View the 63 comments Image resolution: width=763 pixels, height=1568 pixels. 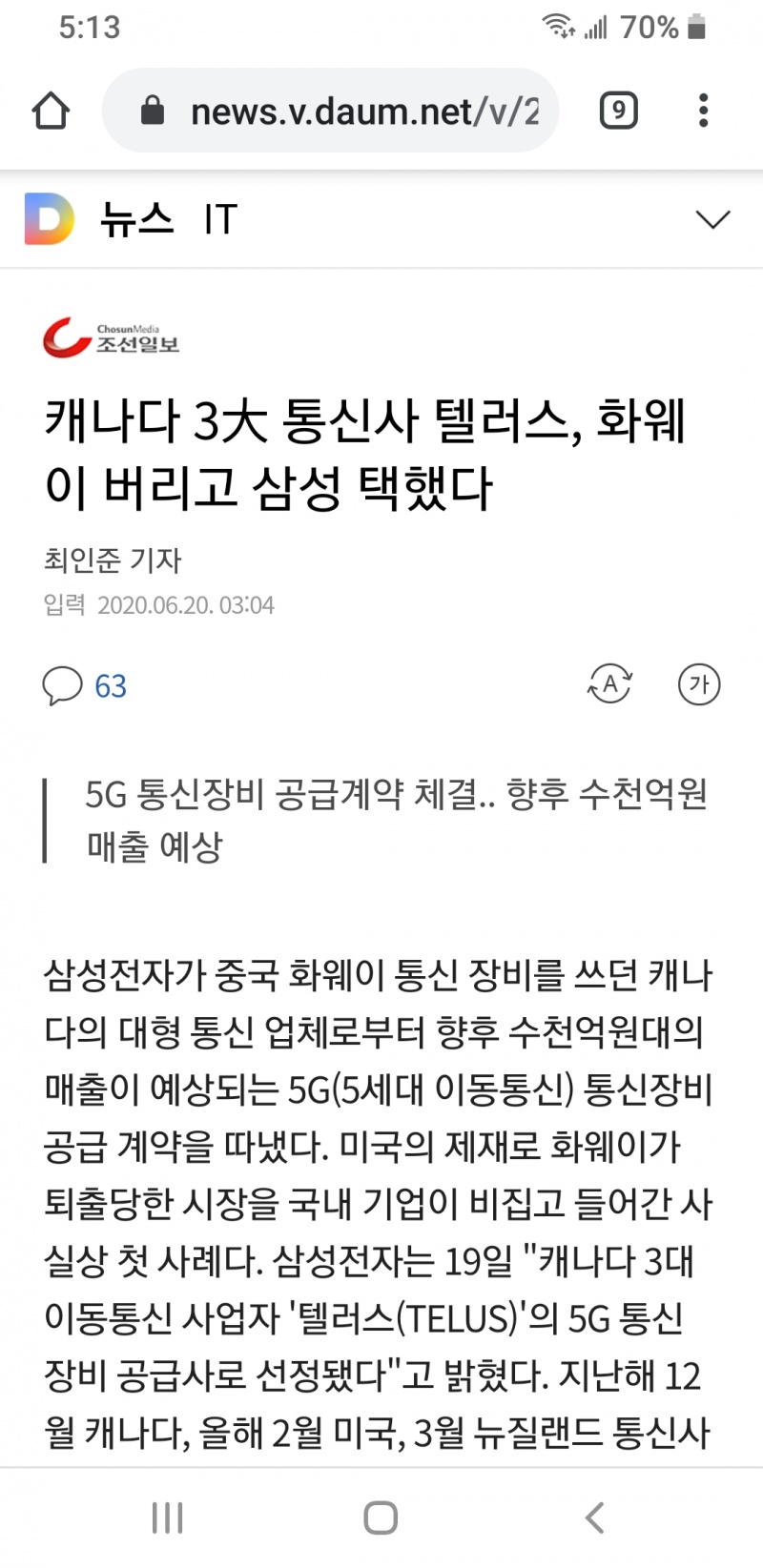[86, 685]
